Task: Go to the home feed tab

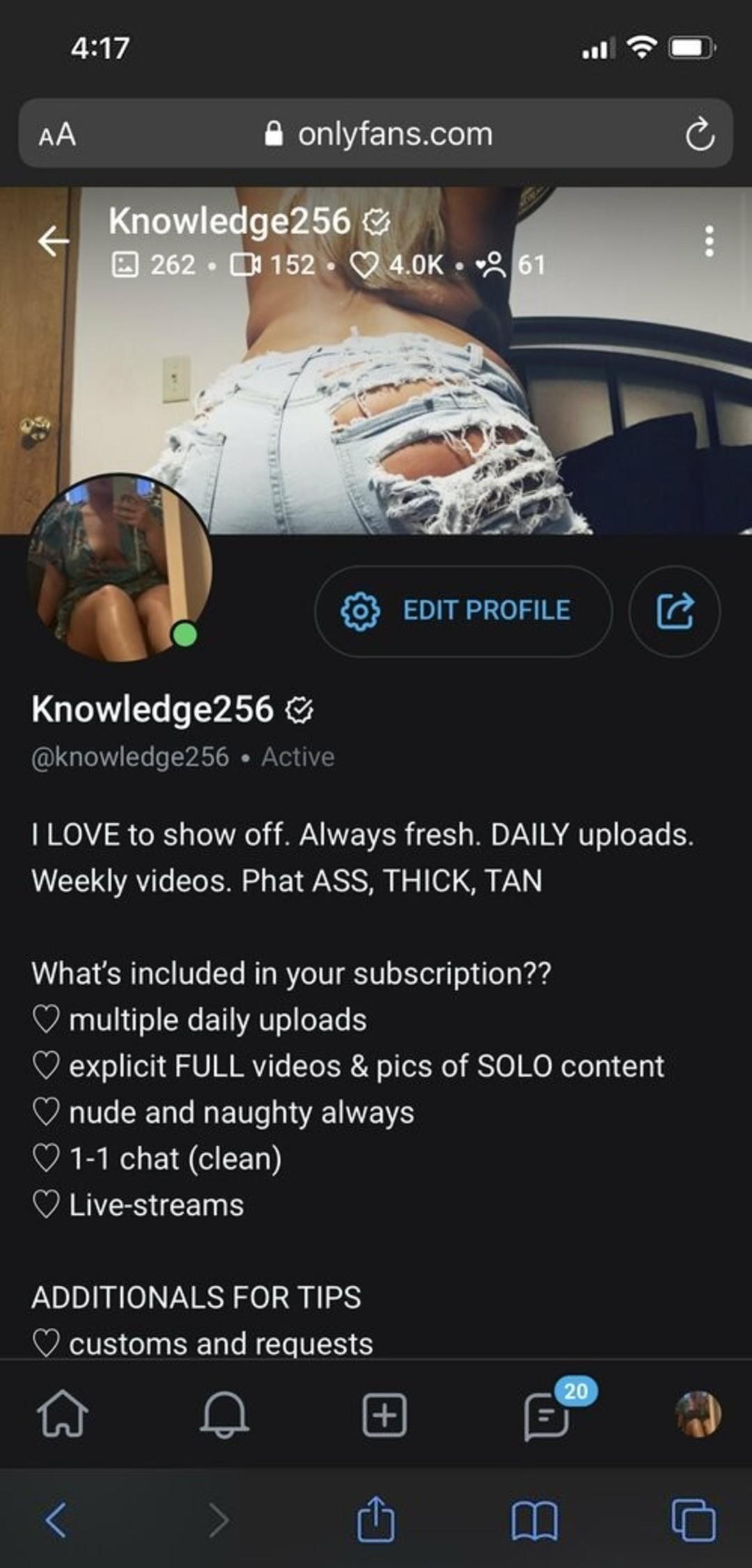Action: 63,1415
